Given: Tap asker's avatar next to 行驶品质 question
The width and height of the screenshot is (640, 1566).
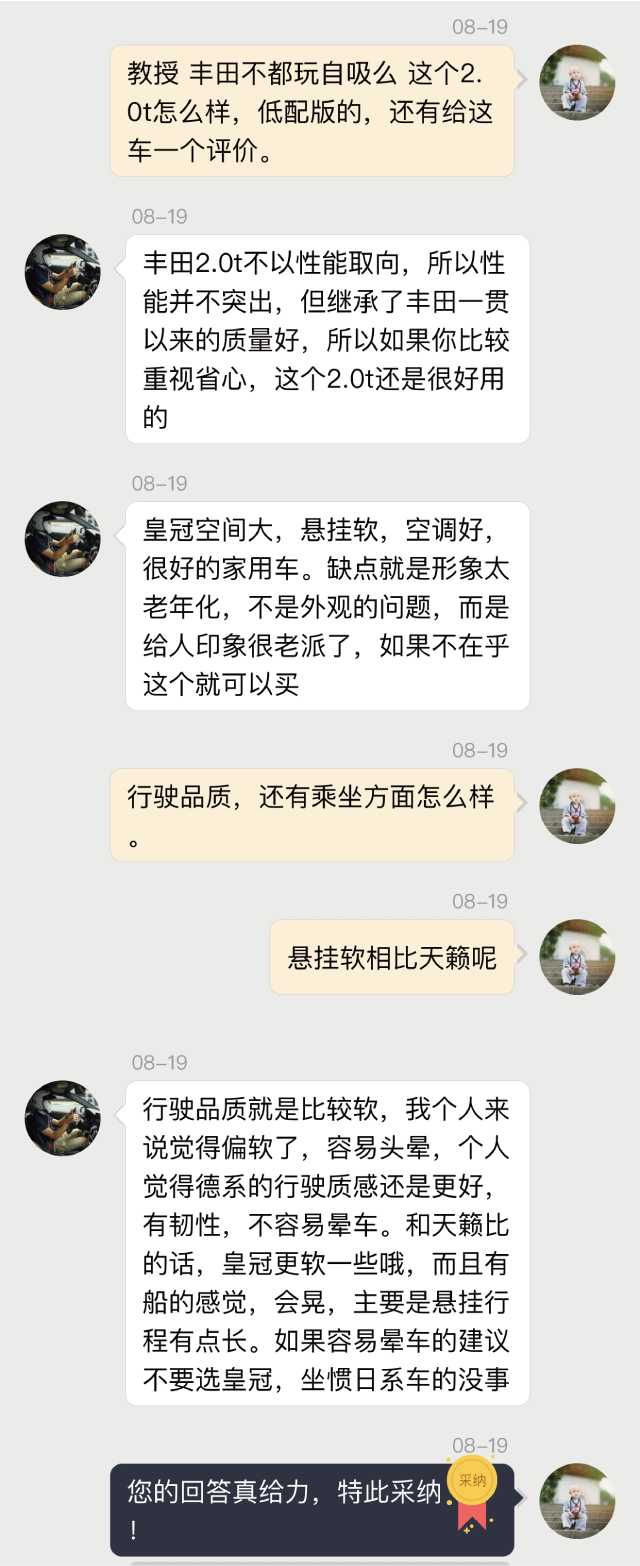Looking at the screenshot, I should point(577,806).
